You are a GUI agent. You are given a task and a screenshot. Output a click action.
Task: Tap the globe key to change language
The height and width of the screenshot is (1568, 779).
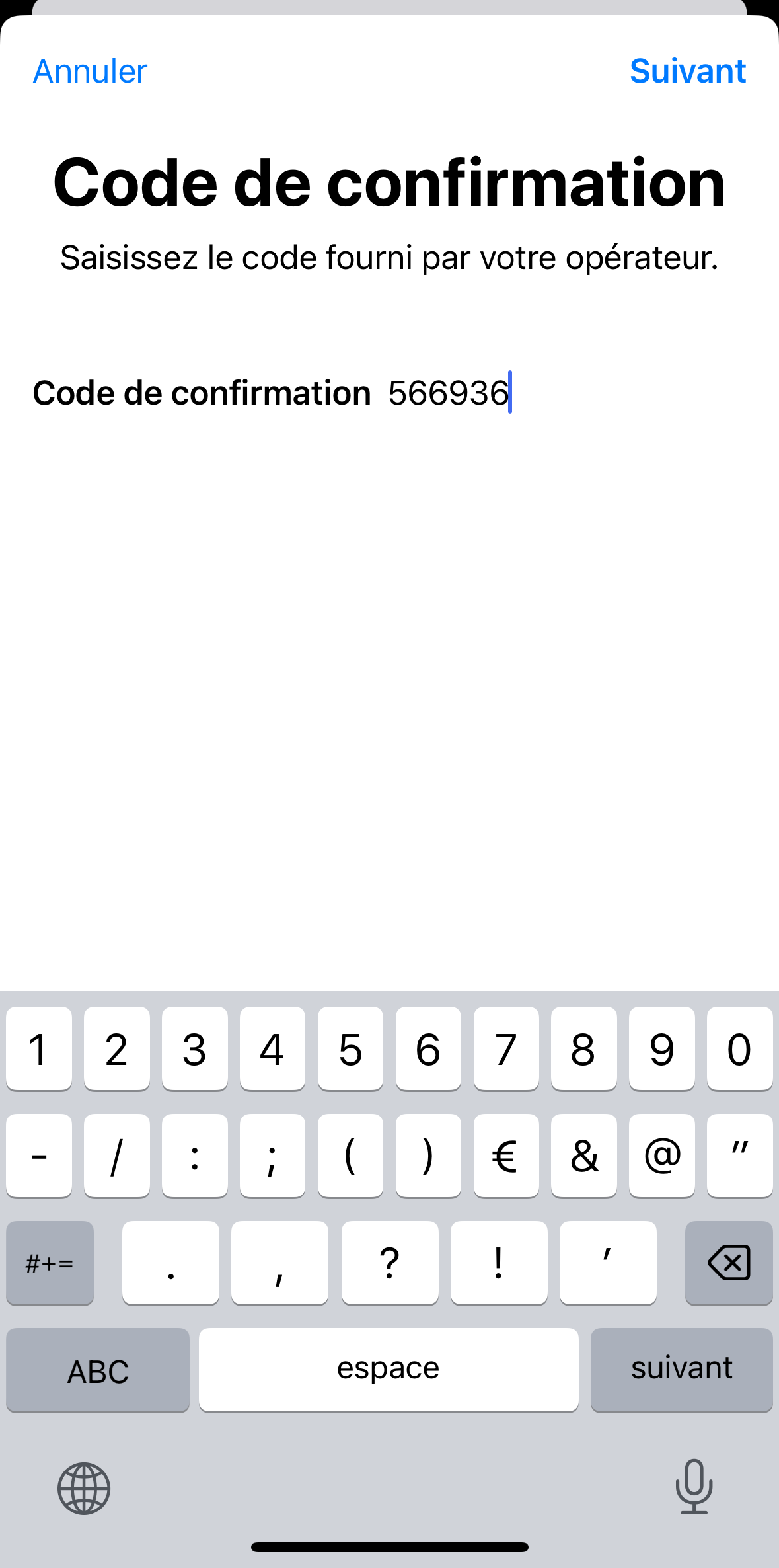point(84,1488)
